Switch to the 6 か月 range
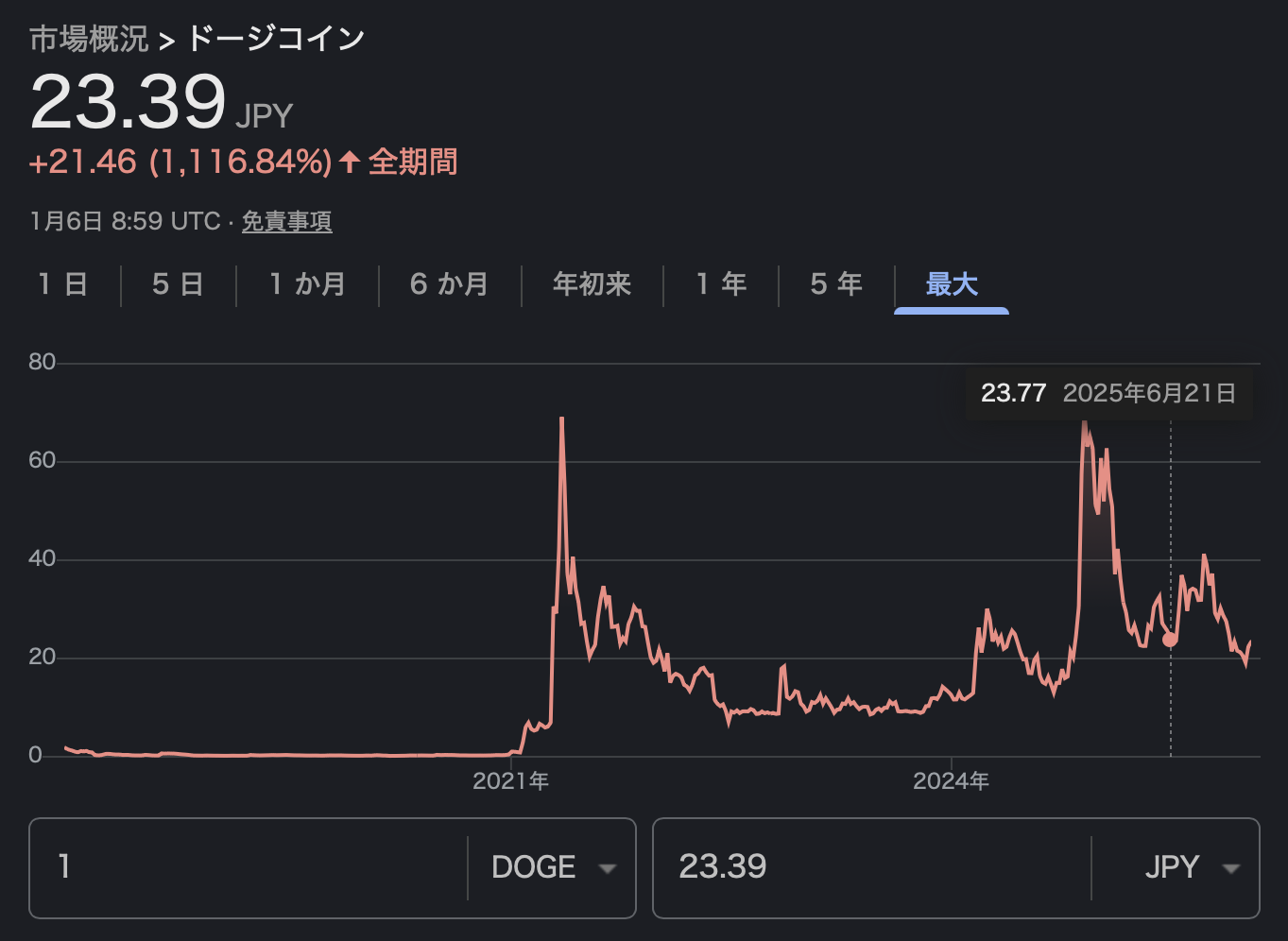 tap(449, 284)
